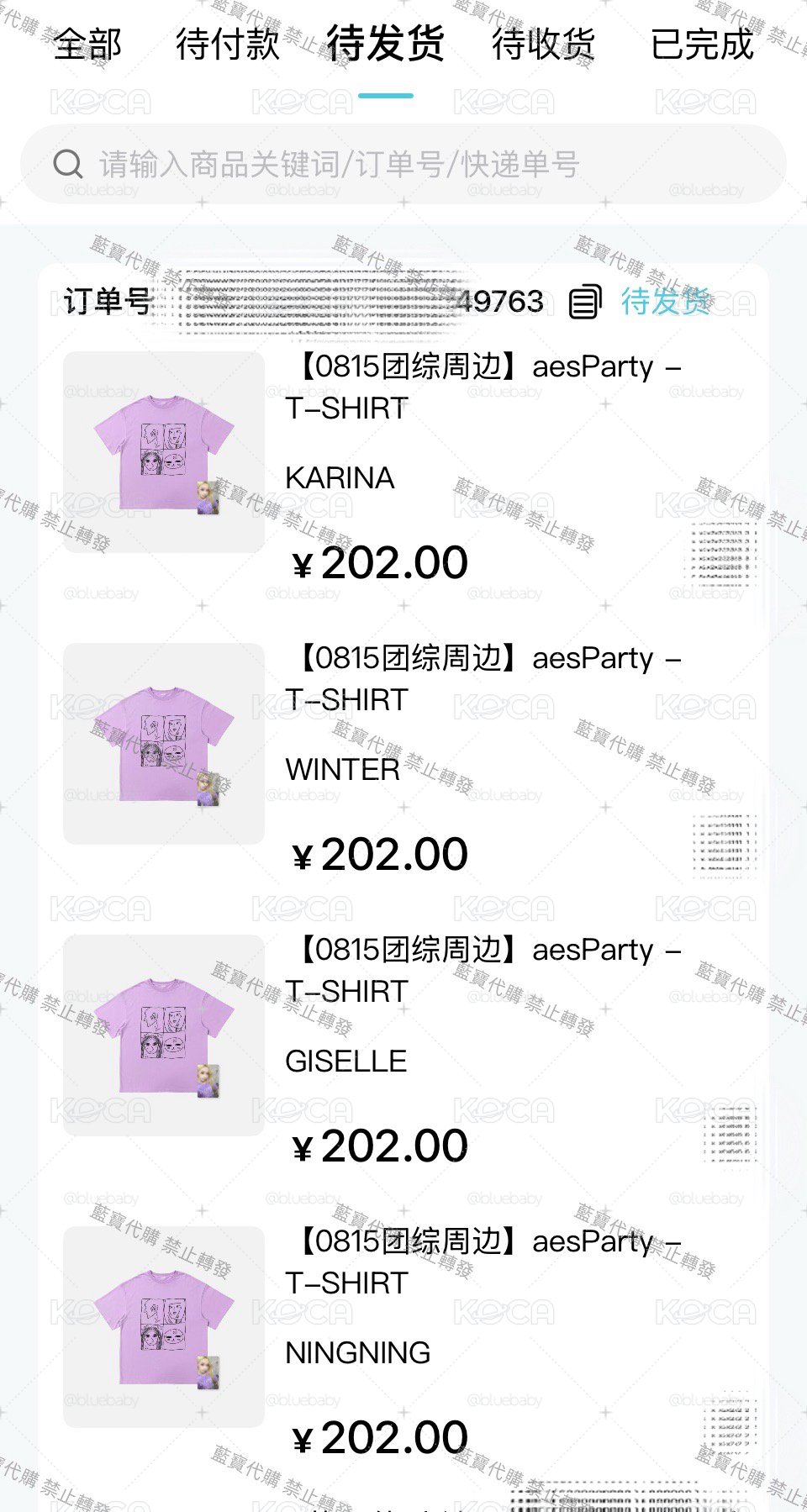Switch to the 待收货 tab

click(x=543, y=44)
